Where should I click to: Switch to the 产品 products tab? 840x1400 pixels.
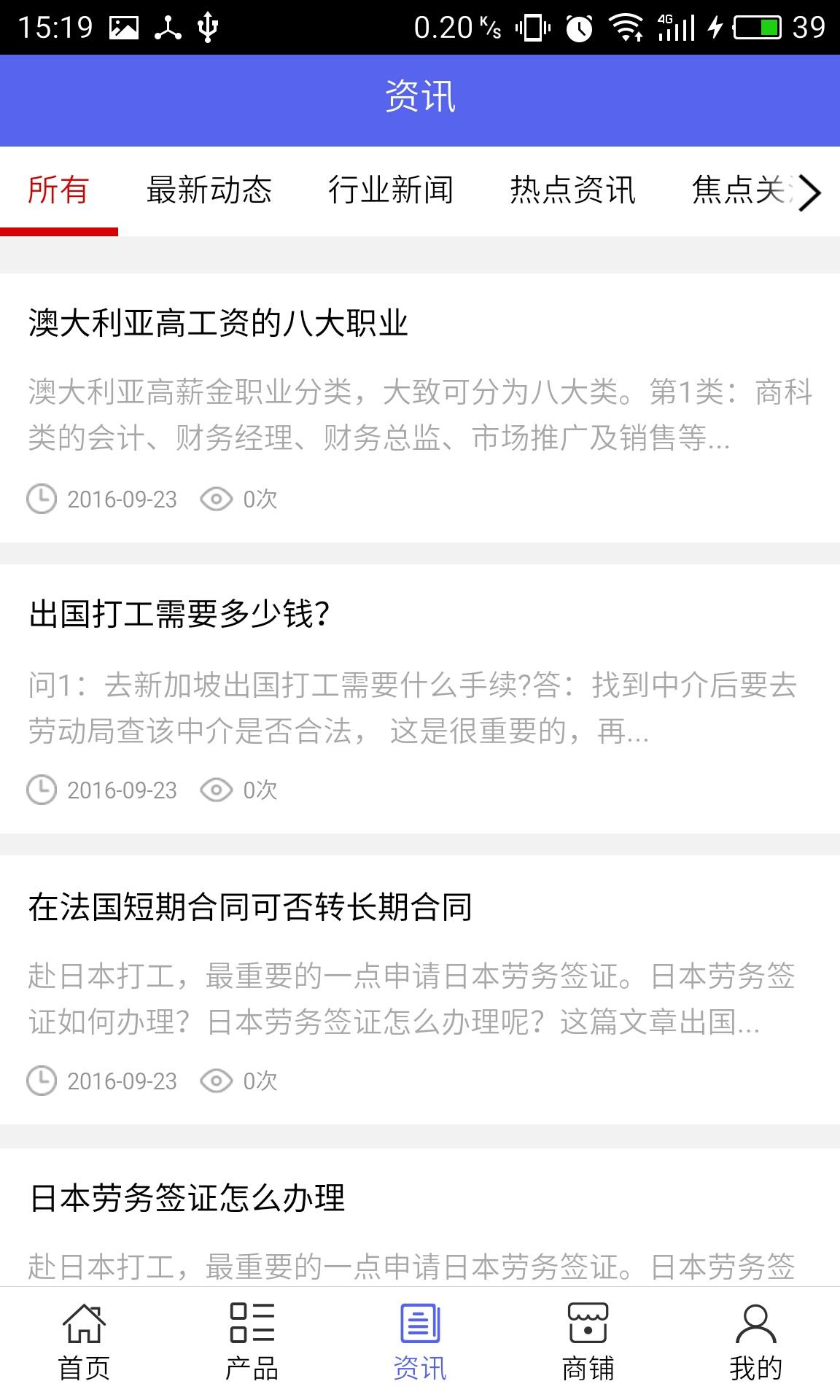tap(252, 1343)
